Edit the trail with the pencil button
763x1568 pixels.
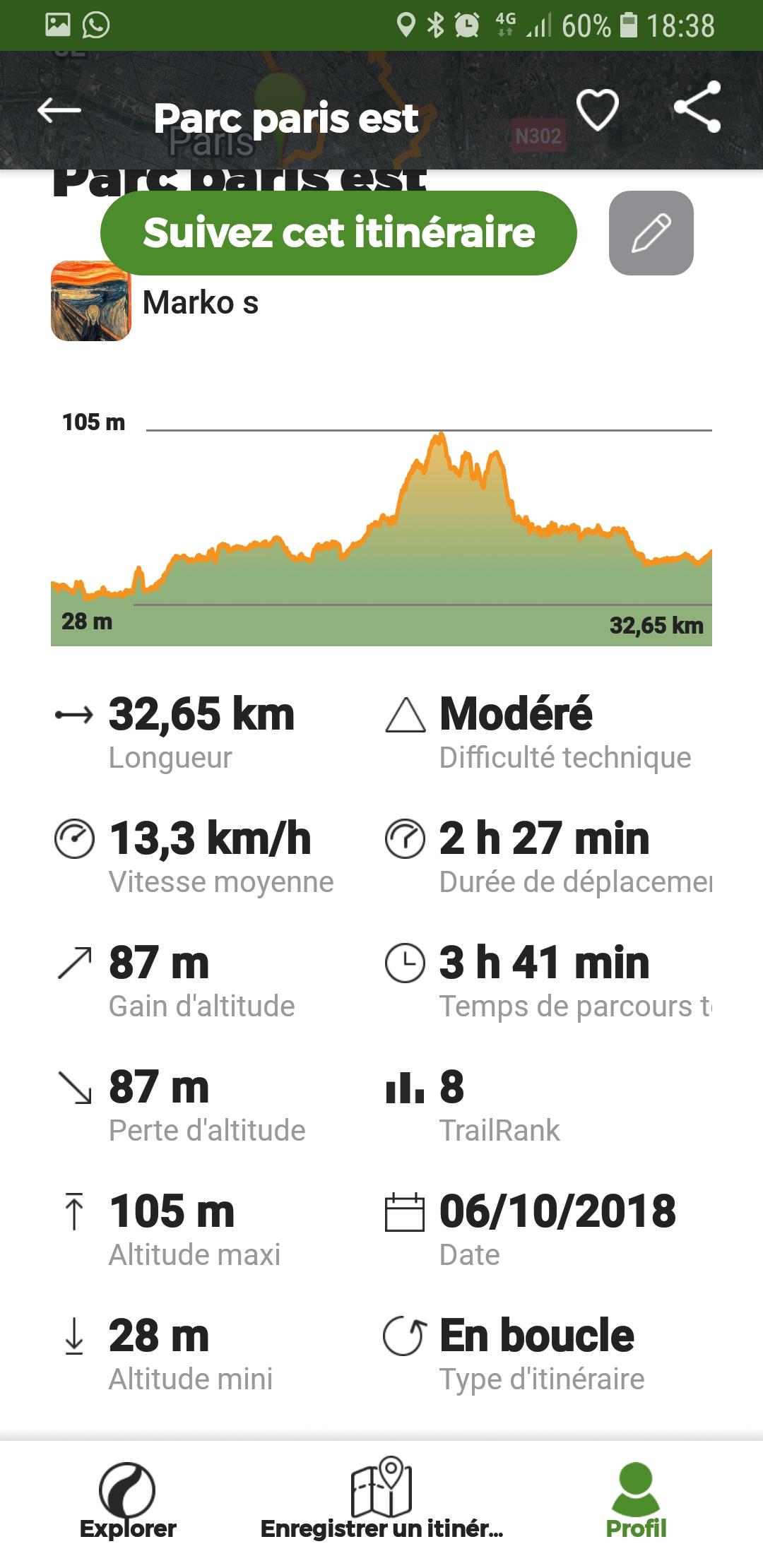(651, 233)
